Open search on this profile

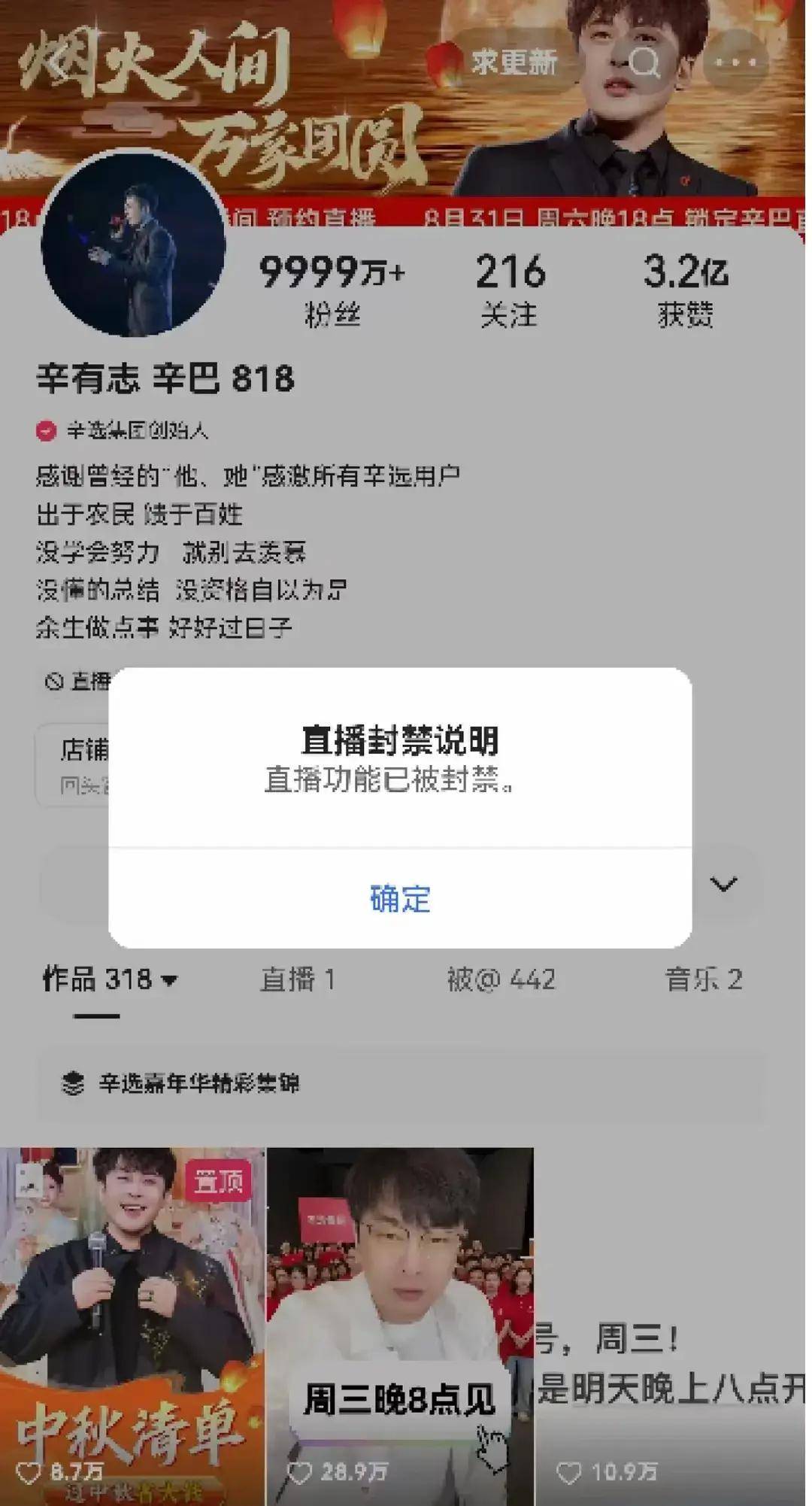[645, 62]
